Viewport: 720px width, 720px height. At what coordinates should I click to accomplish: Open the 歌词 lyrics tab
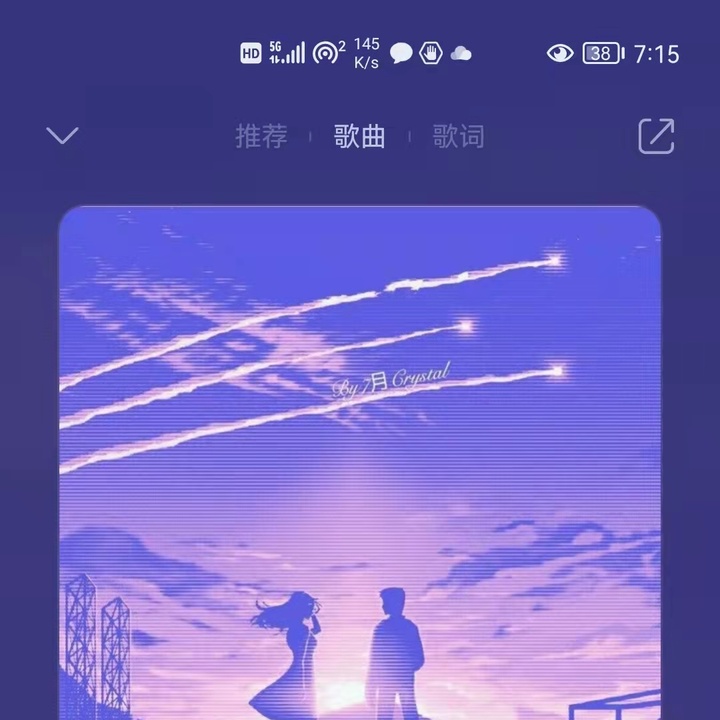pos(458,136)
